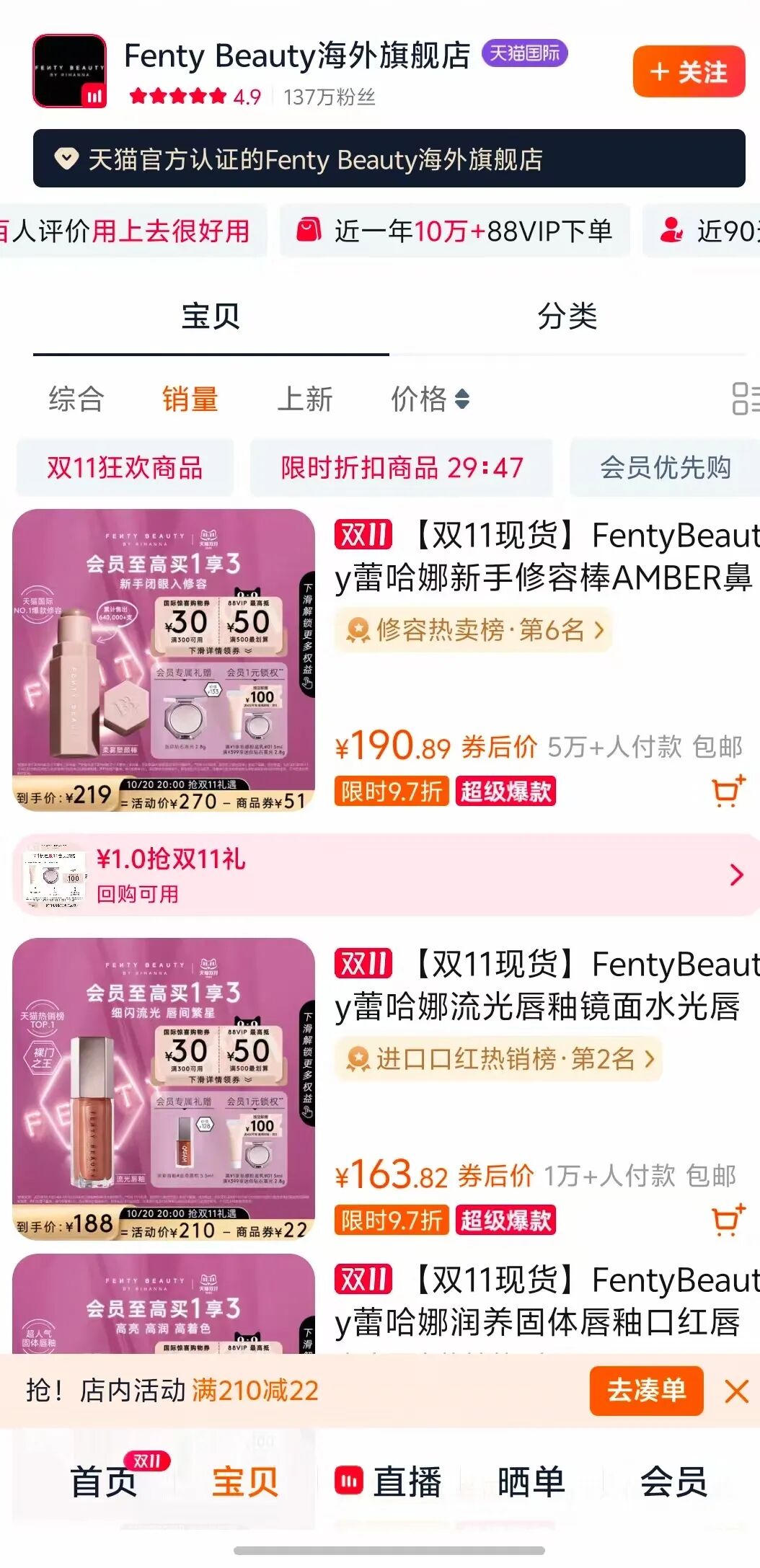
Task: Go to the 直播 tab
Action: [x=389, y=1482]
